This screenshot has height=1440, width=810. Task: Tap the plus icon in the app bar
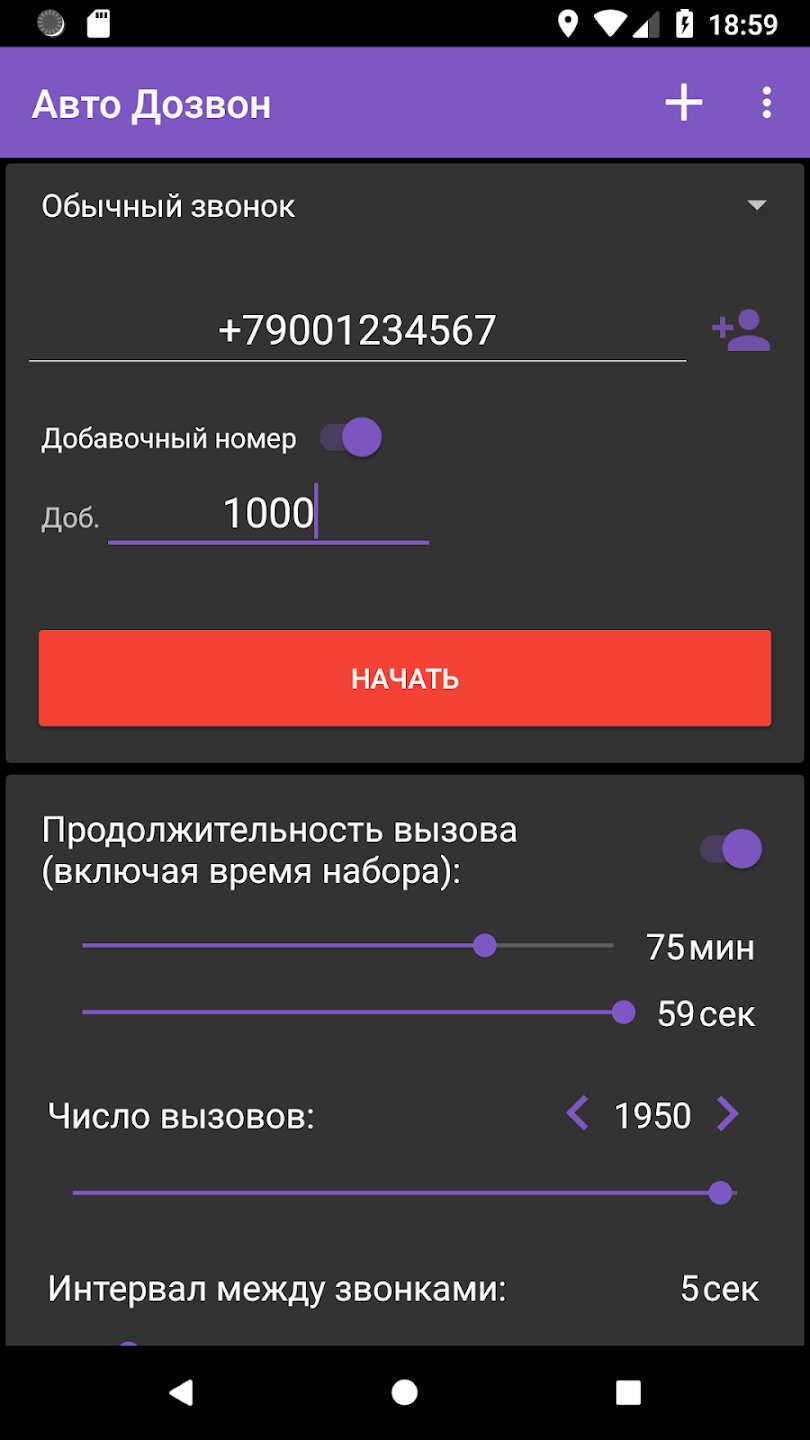click(x=684, y=103)
